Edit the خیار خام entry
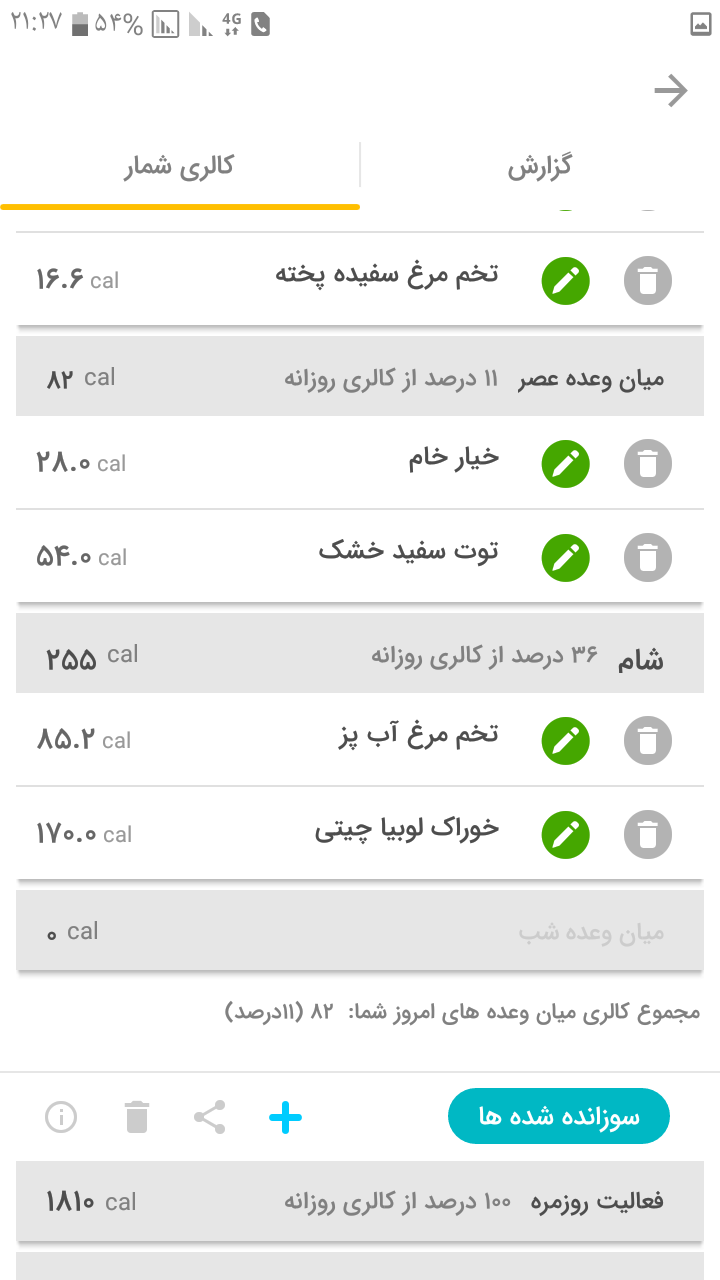Image resolution: width=720 pixels, height=1280 pixels. 566,464
